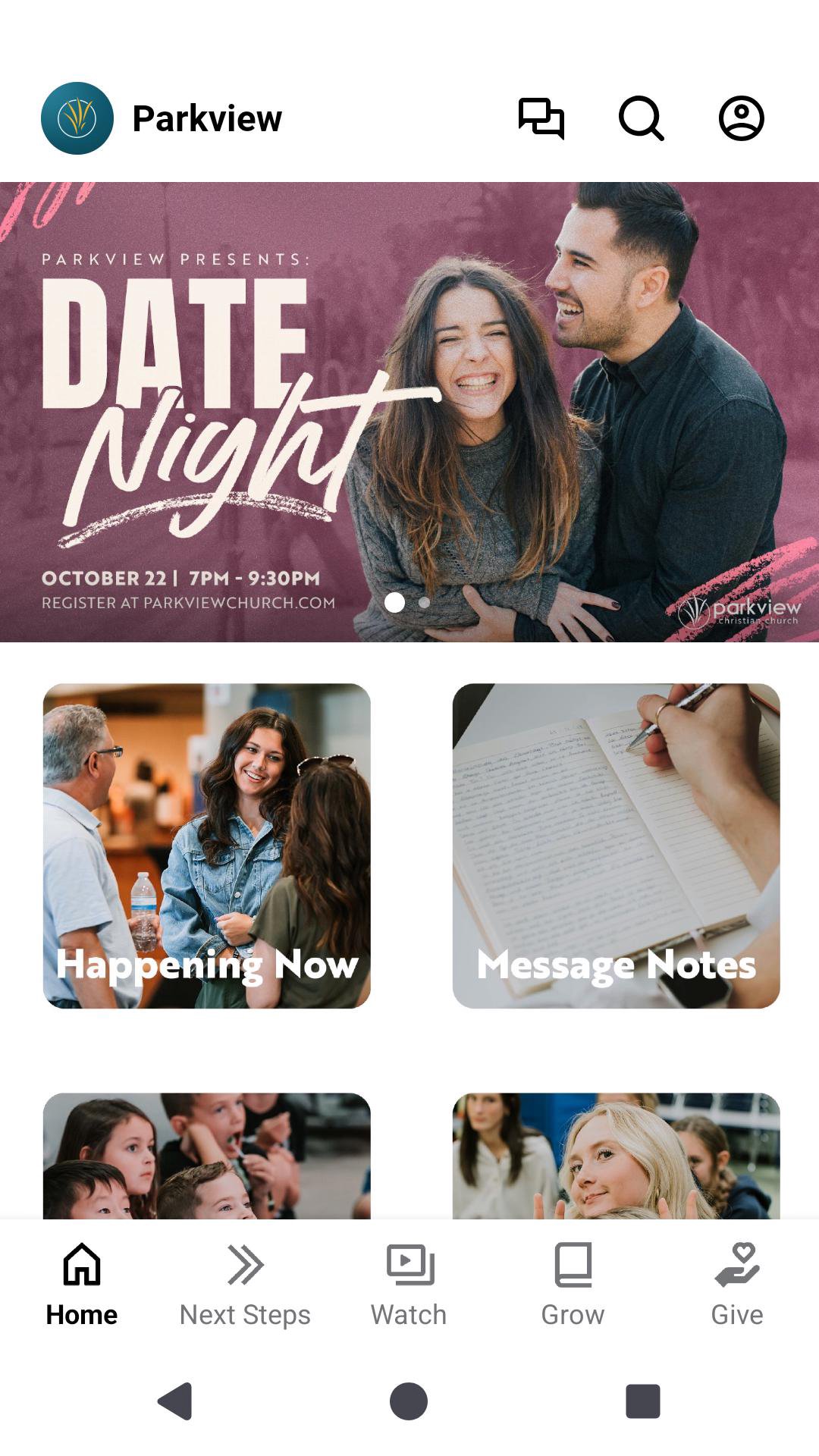Open the search icon
Image resolution: width=819 pixels, height=1456 pixels.
tap(641, 119)
